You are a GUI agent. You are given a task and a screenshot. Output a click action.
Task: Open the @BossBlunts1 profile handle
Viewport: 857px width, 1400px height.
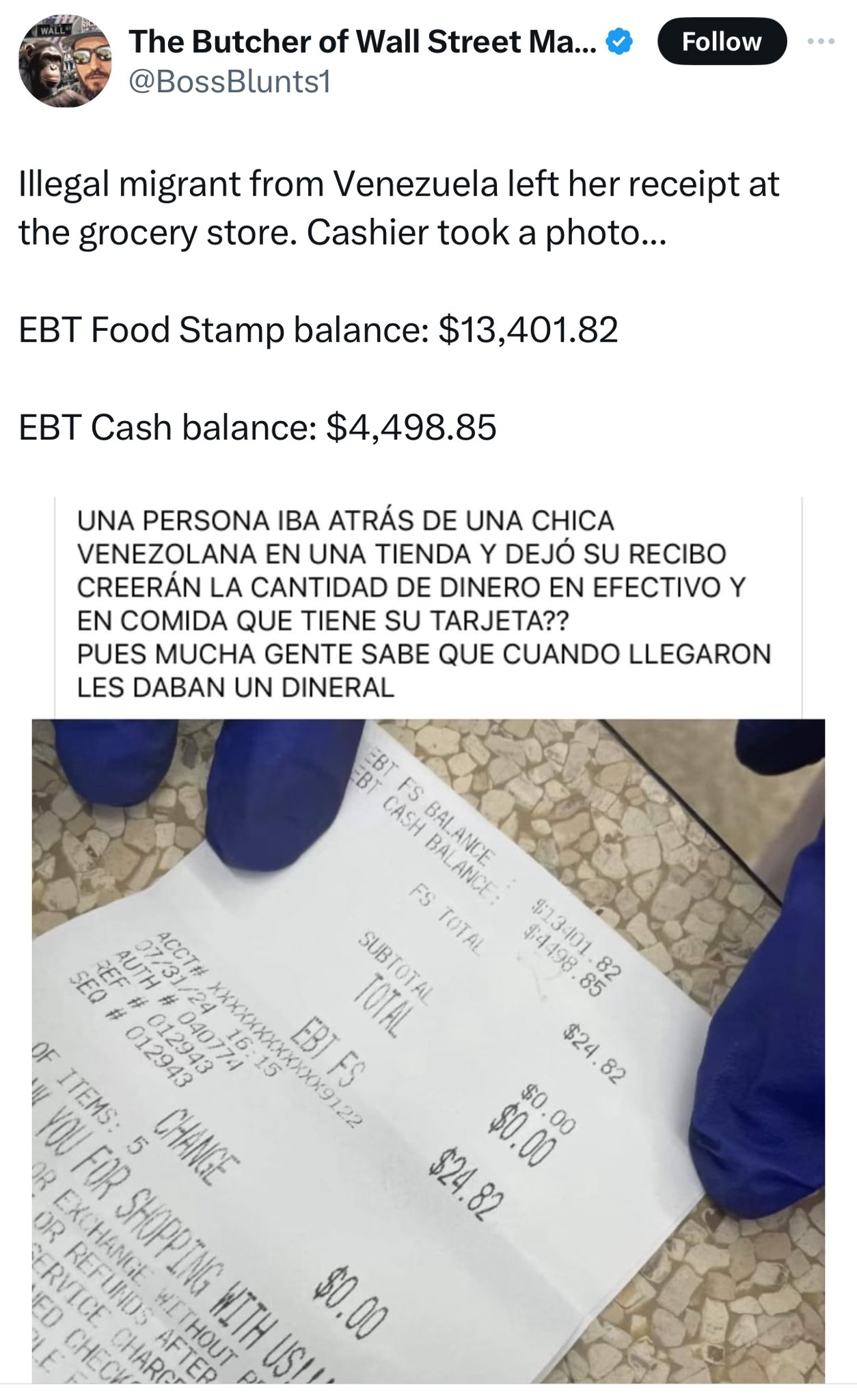[230, 82]
